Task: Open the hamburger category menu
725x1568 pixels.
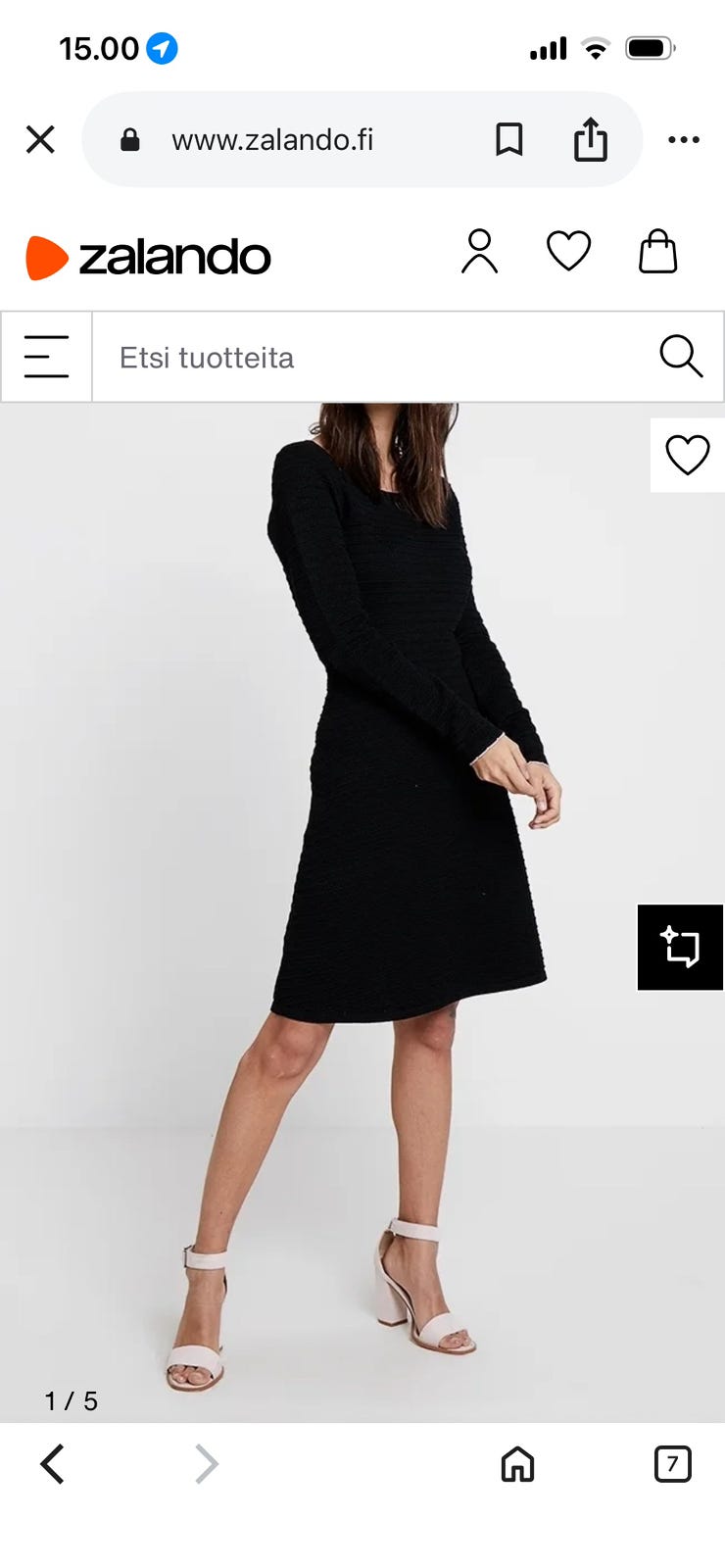Action: coord(46,357)
